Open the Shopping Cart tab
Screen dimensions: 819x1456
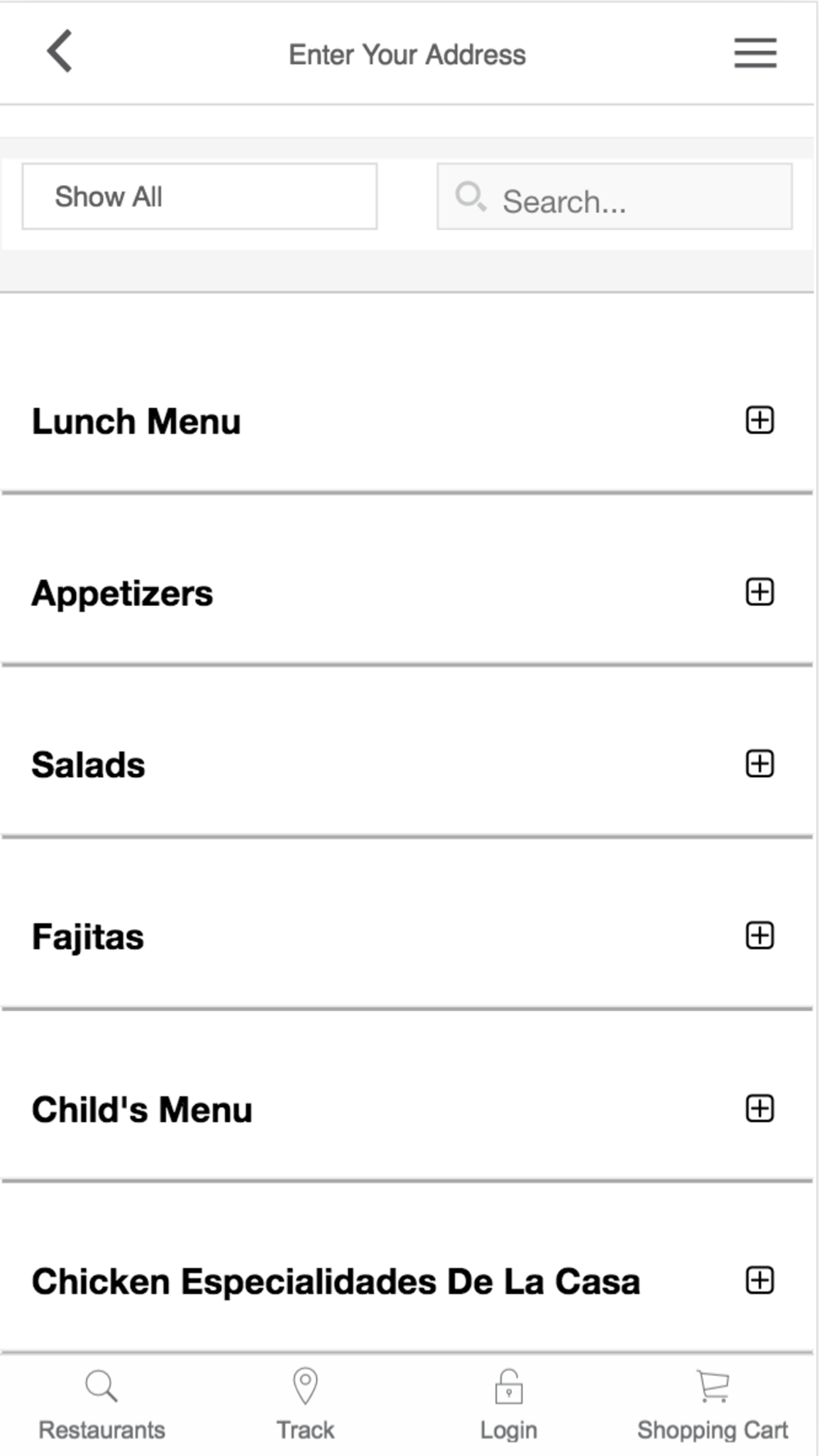pyautogui.click(x=713, y=1405)
